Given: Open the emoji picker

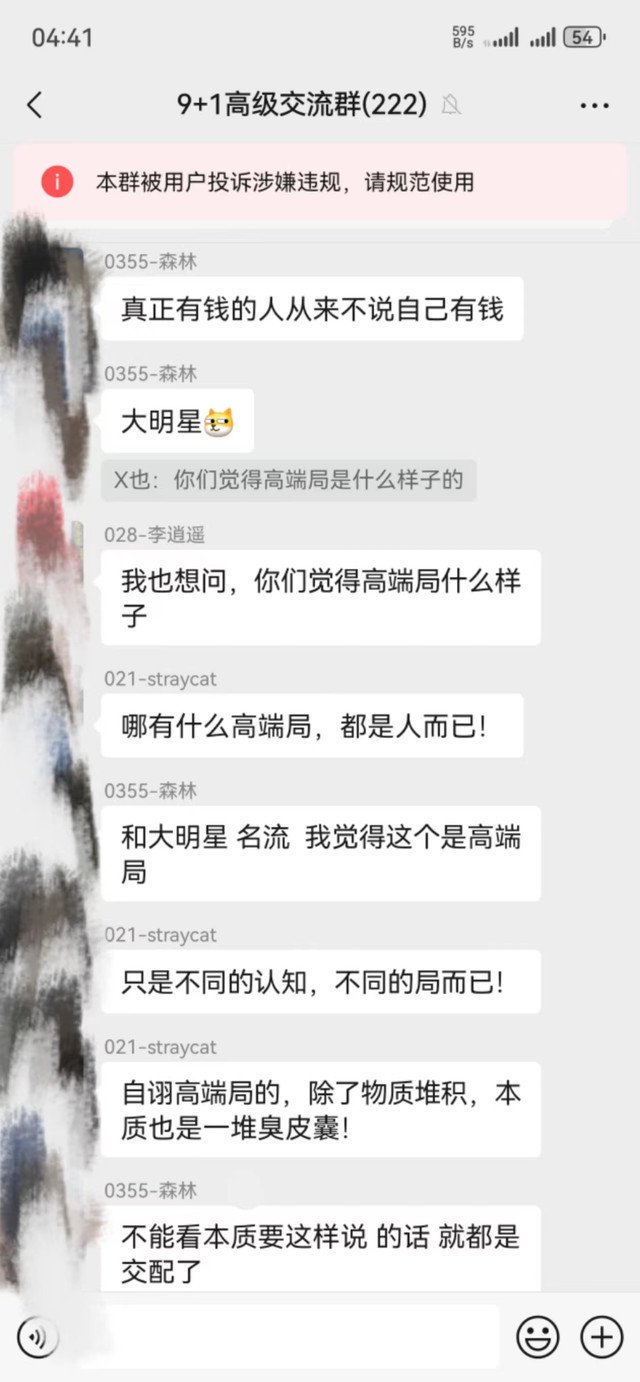Looking at the screenshot, I should tap(537, 1337).
